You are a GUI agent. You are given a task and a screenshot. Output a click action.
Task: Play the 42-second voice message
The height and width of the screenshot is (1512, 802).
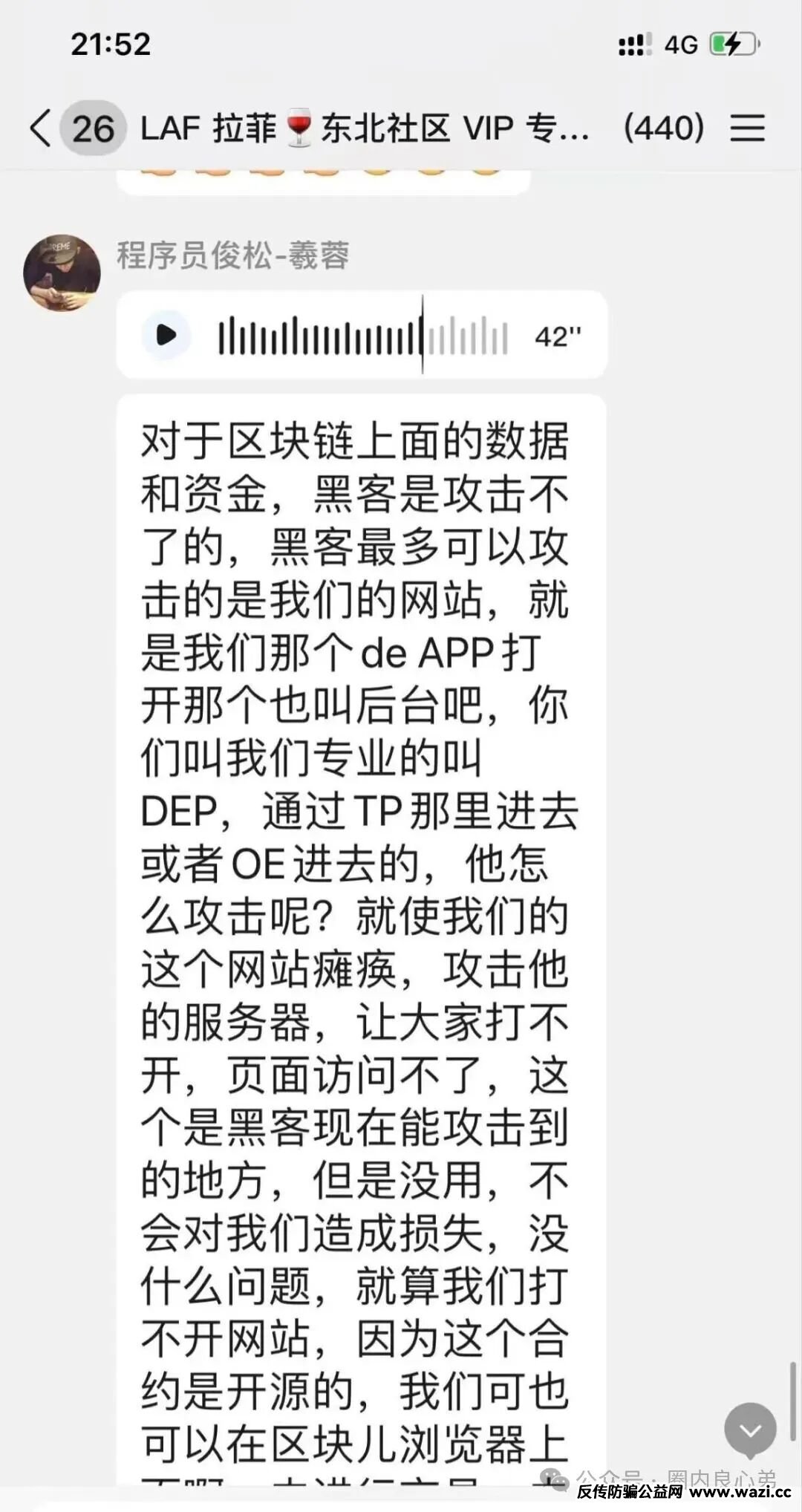(166, 336)
